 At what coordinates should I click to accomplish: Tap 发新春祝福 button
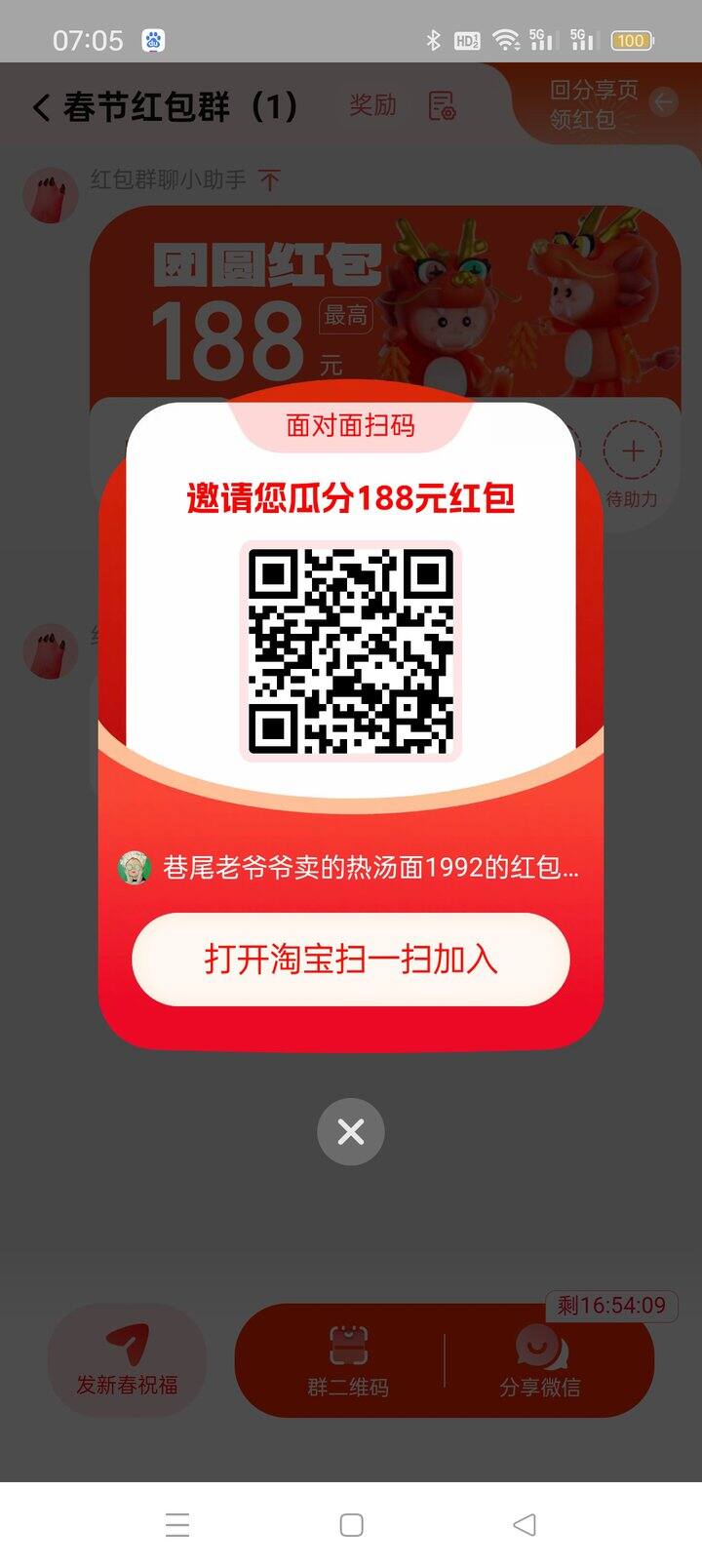click(128, 1360)
